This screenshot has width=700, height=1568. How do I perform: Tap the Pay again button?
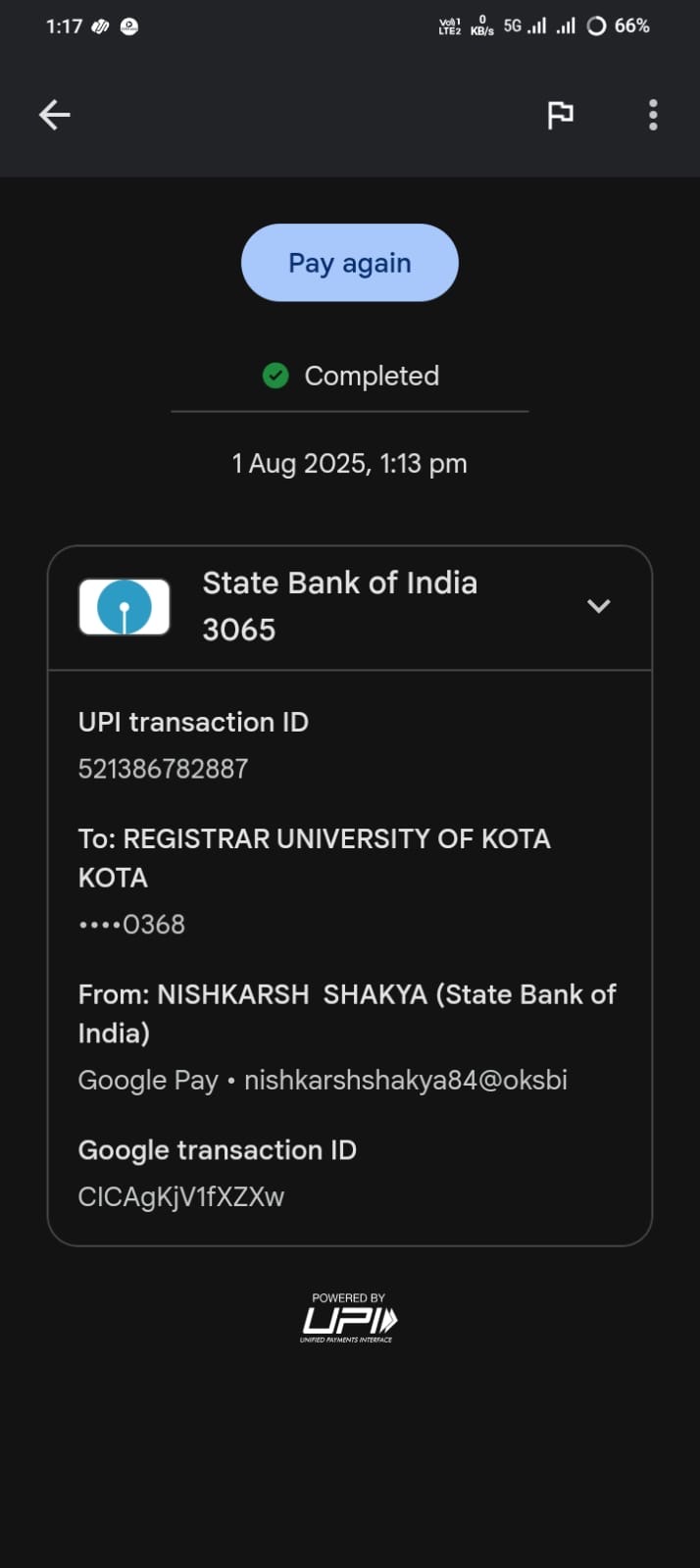[350, 263]
